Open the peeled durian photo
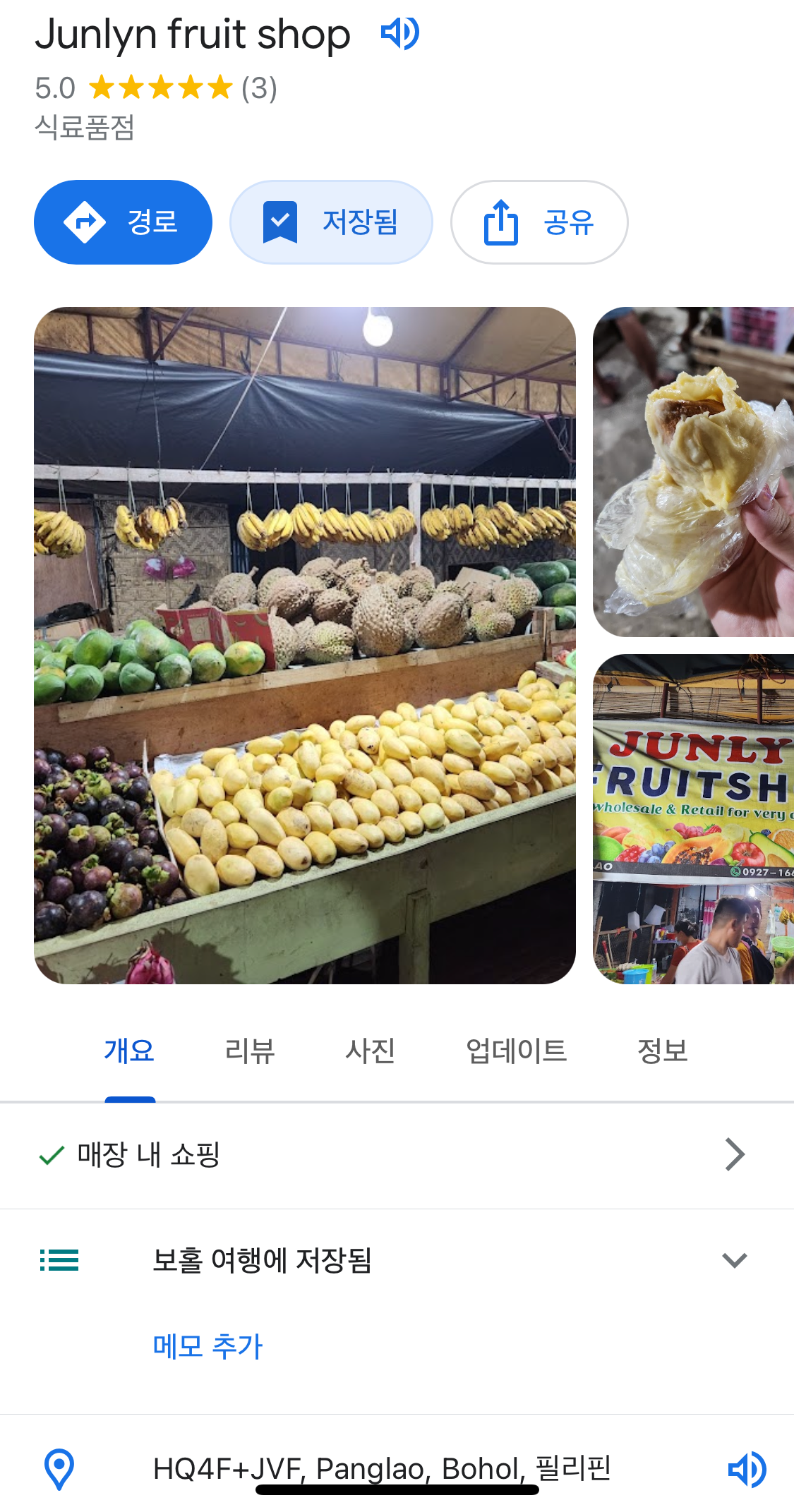This screenshot has width=794, height=1512. click(x=693, y=472)
